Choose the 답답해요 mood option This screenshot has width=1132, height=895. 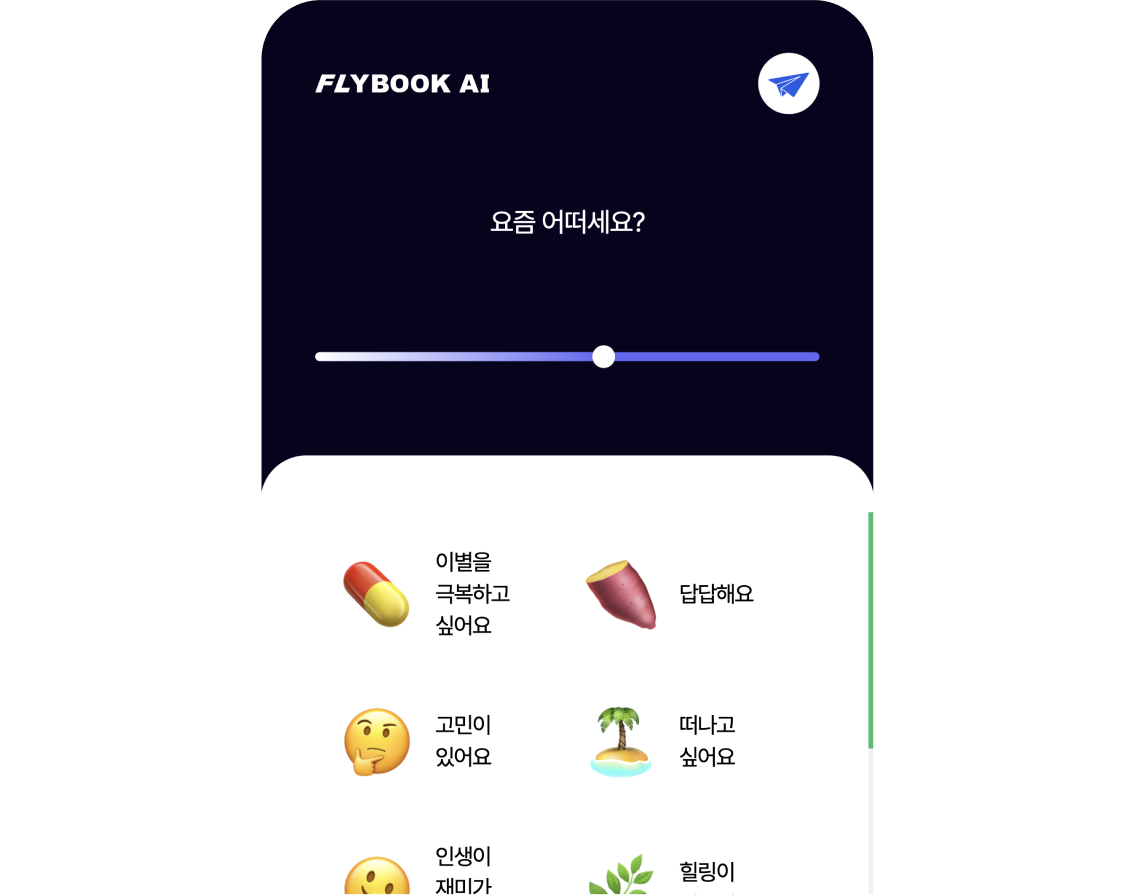click(x=670, y=594)
